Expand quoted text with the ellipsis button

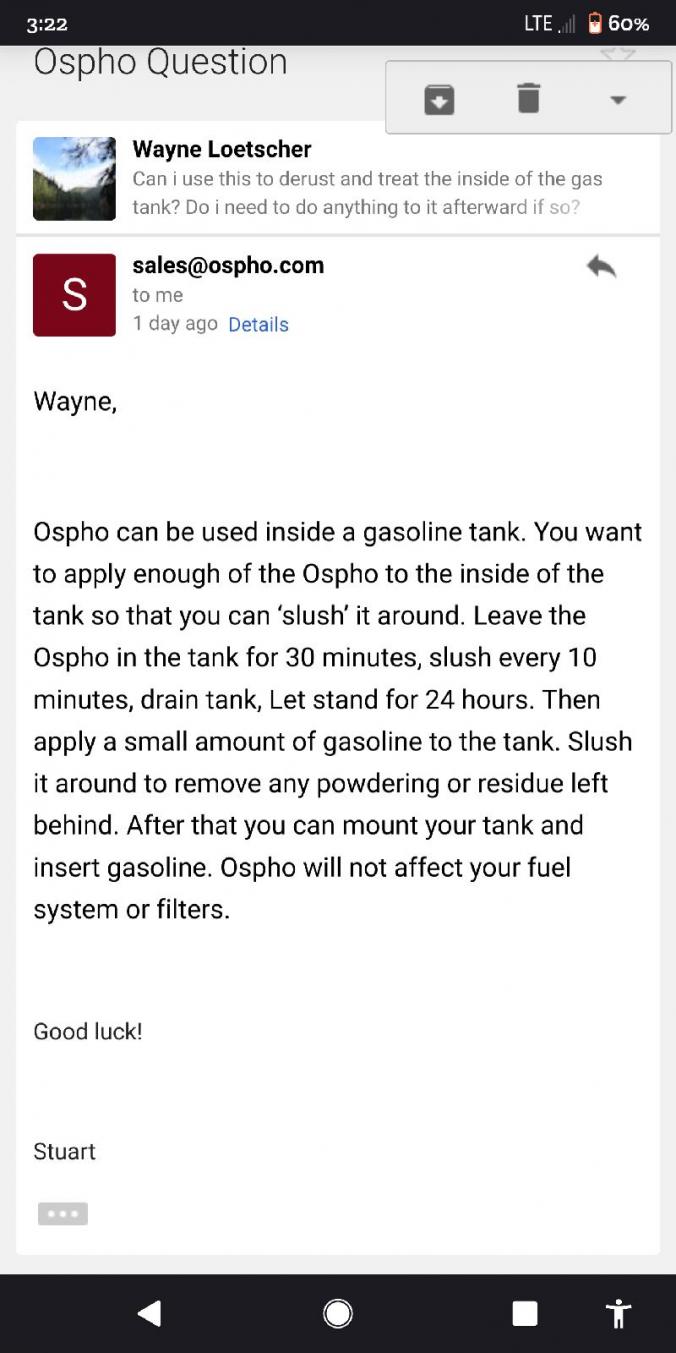click(63, 1214)
